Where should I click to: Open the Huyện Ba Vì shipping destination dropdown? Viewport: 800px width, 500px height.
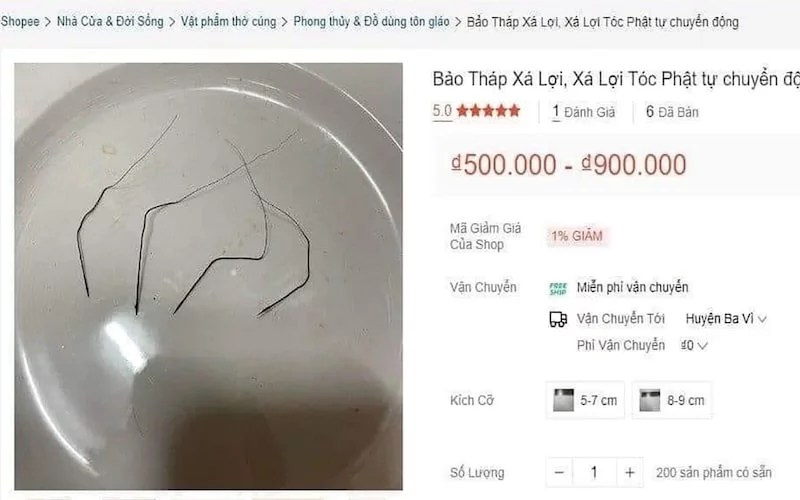[x=726, y=319]
